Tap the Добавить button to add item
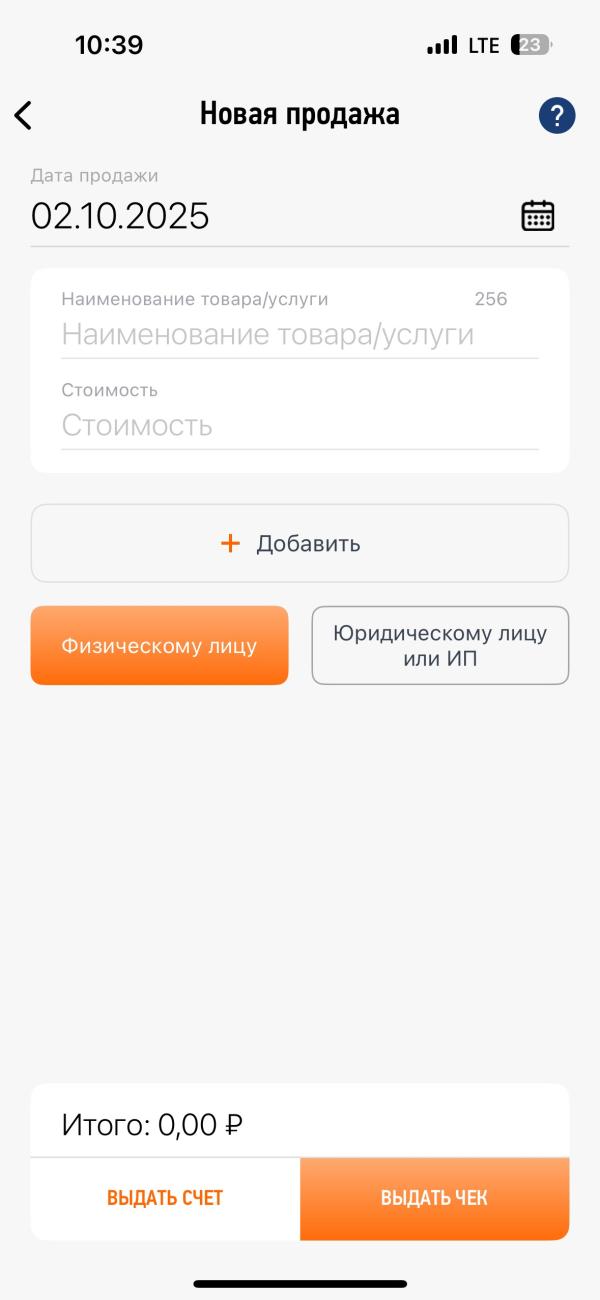Screen dimensions: 600x1300 tap(300, 543)
